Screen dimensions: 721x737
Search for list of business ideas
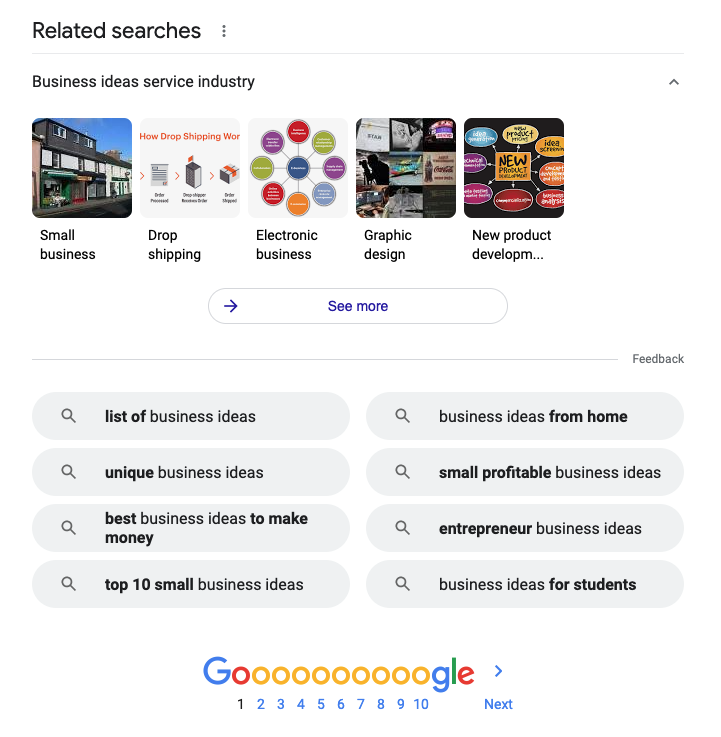pyautogui.click(x=191, y=416)
